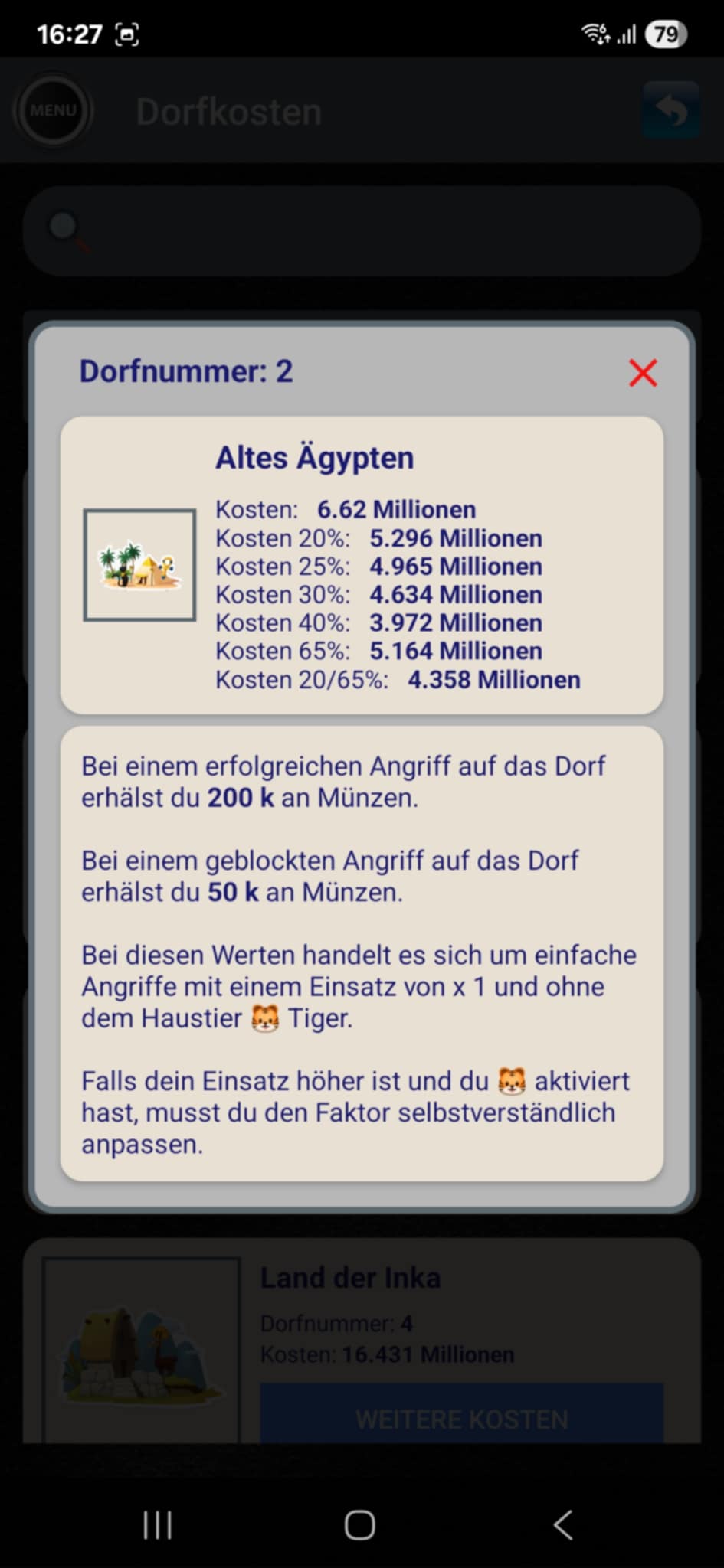Image resolution: width=724 pixels, height=1568 pixels.
Task: Tap the tiger emoji in the description text
Action: click(x=264, y=1018)
